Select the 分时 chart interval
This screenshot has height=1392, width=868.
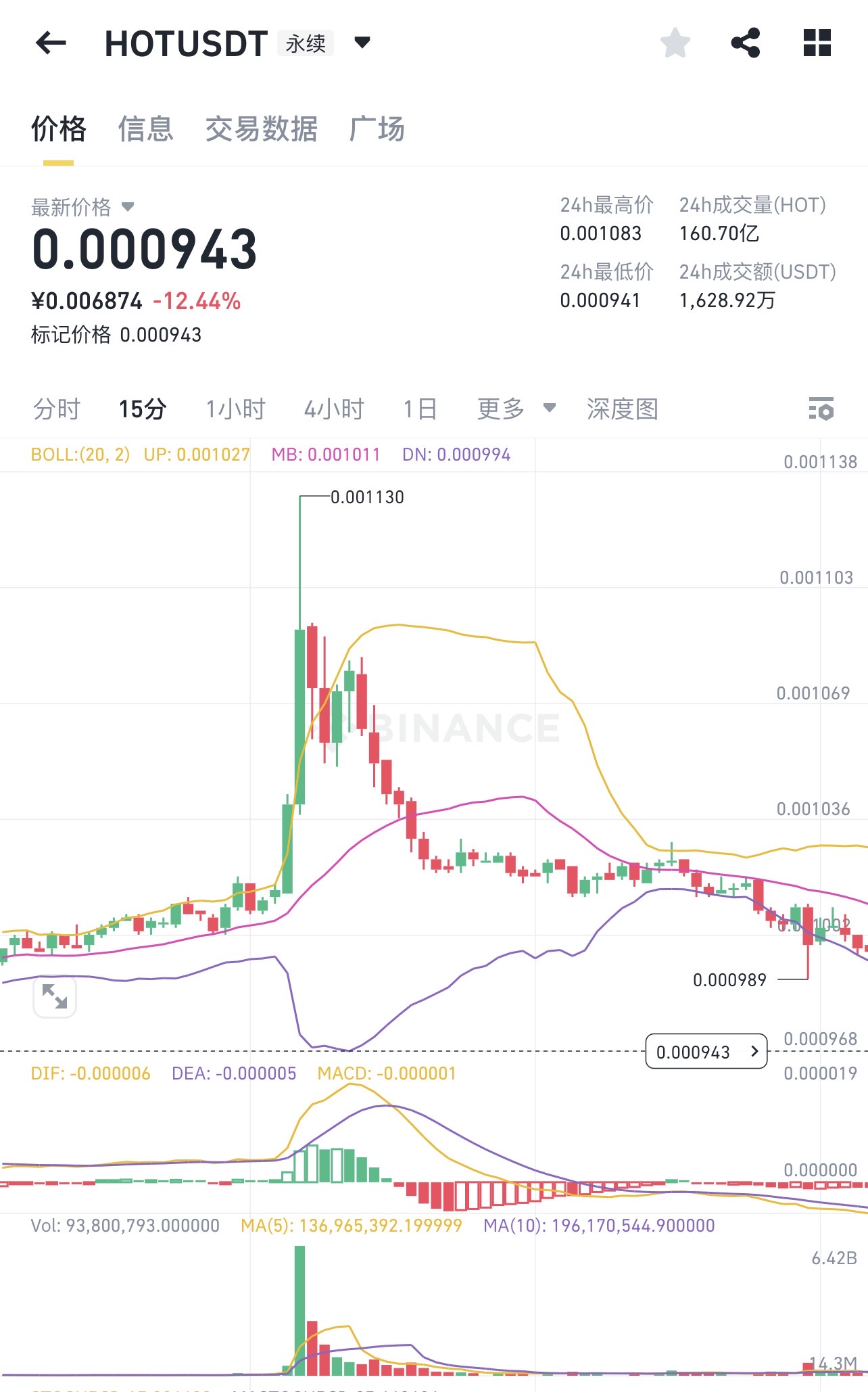pyautogui.click(x=57, y=409)
